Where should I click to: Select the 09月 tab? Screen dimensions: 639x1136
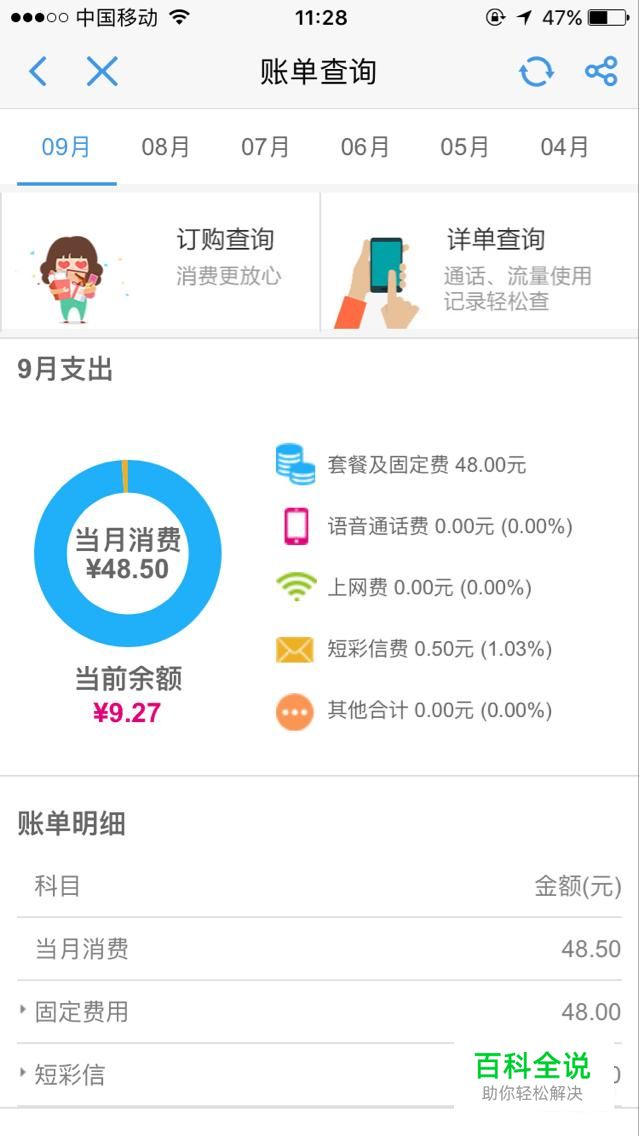[x=66, y=147]
